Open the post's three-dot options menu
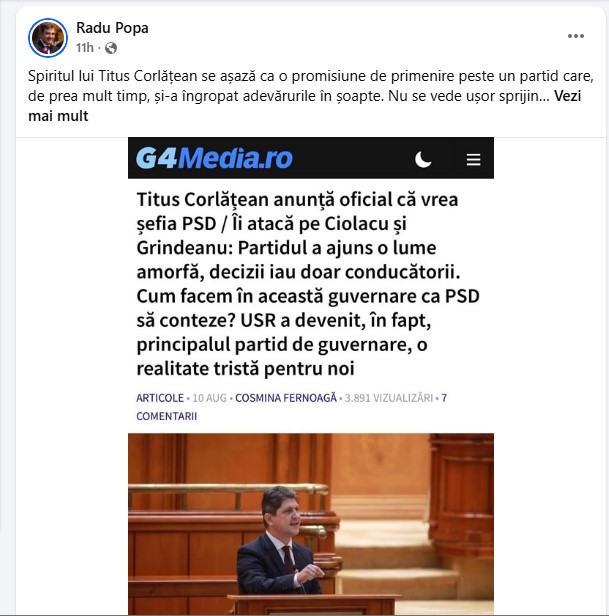 [x=575, y=36]
